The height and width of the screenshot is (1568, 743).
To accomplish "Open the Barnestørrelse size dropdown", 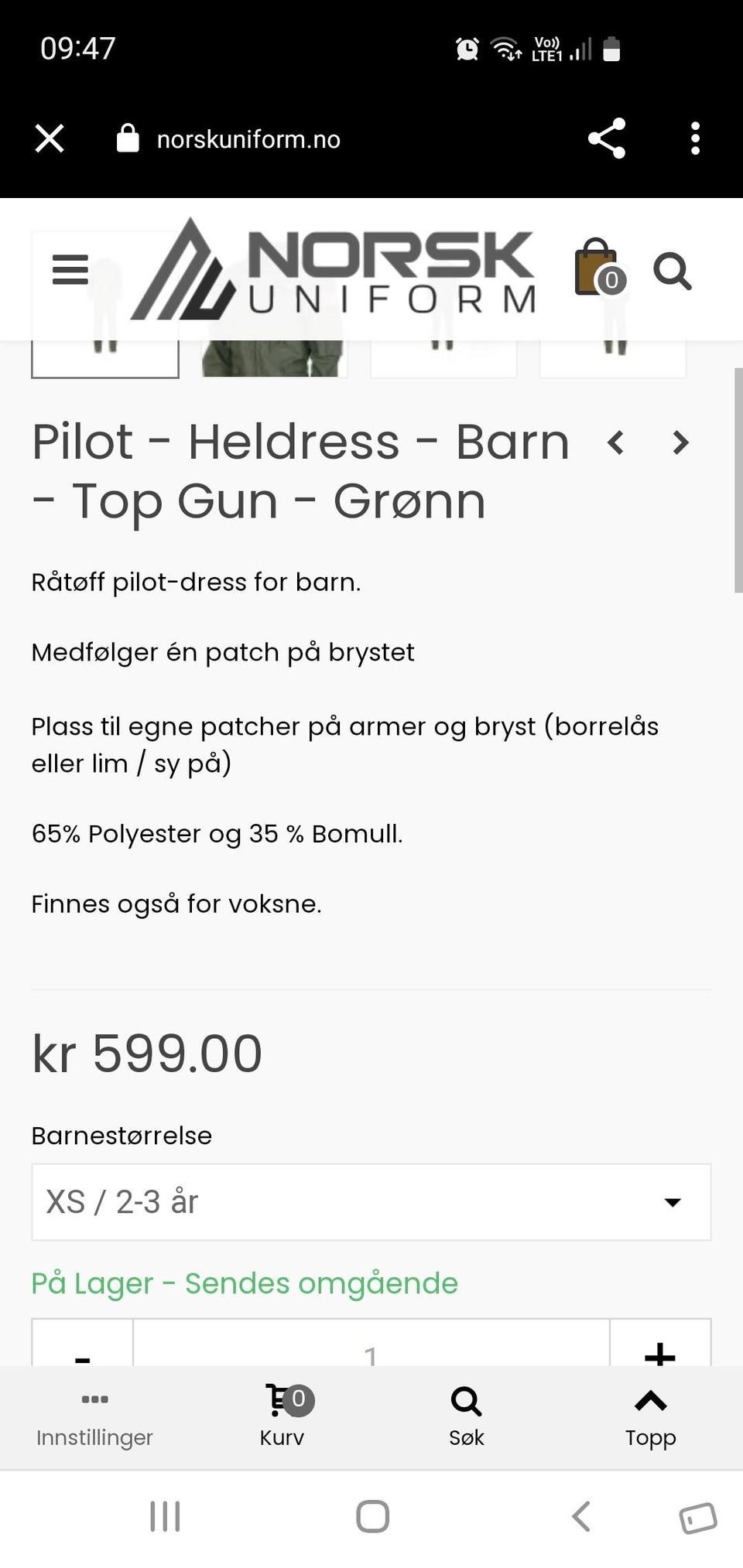I will click(370, 1201).
